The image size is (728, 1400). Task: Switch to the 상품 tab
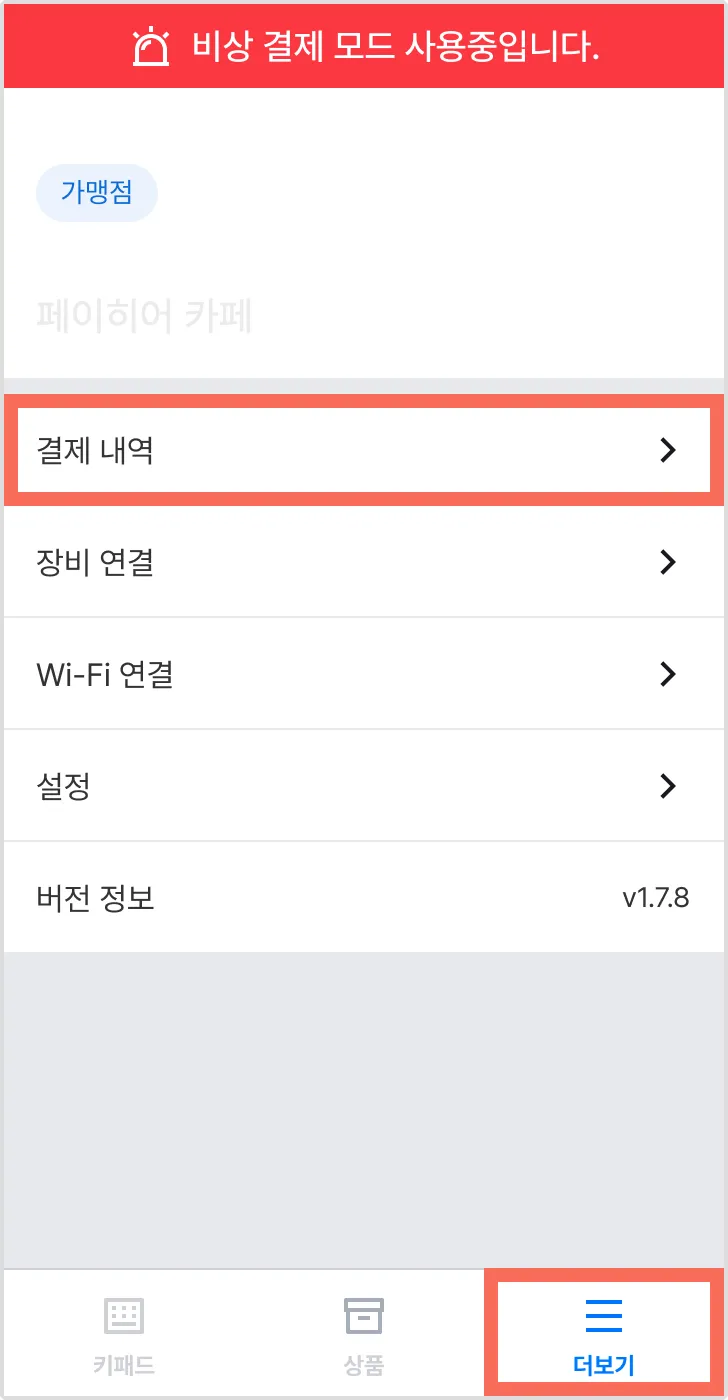click(x=364, y=1334)
